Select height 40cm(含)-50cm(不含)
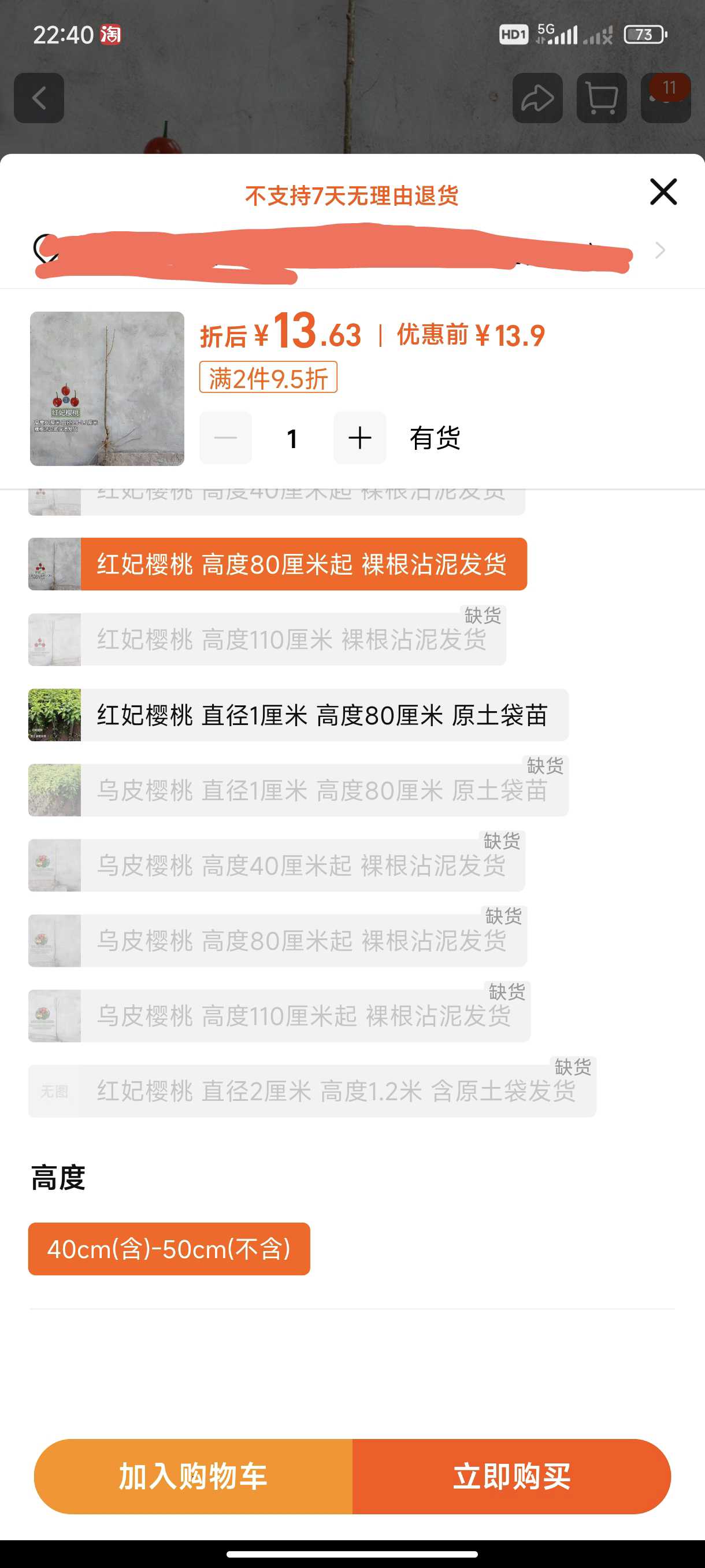The height and width of the screenshot is (1568, 705). pos(169,1248)
